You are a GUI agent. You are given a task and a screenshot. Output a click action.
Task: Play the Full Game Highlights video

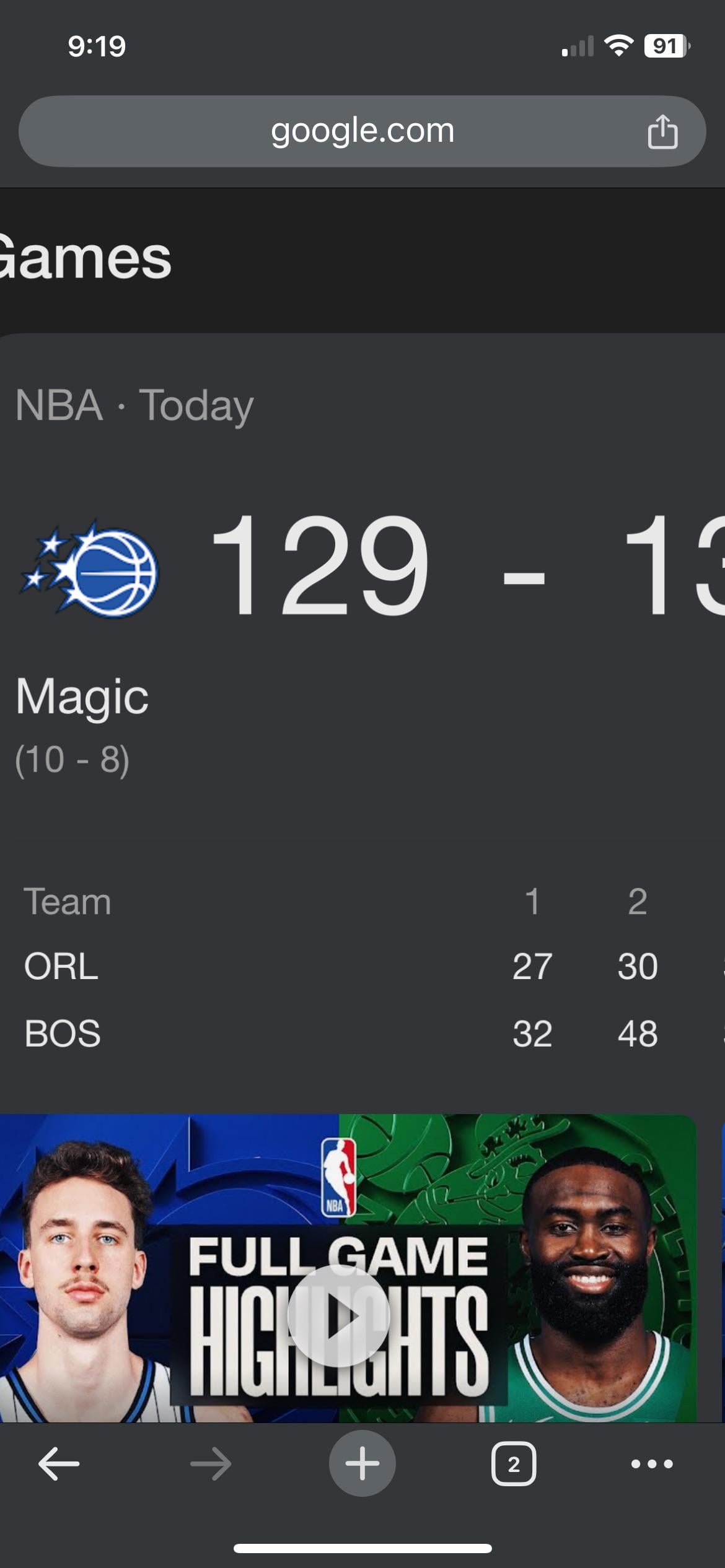[338, 1315]
